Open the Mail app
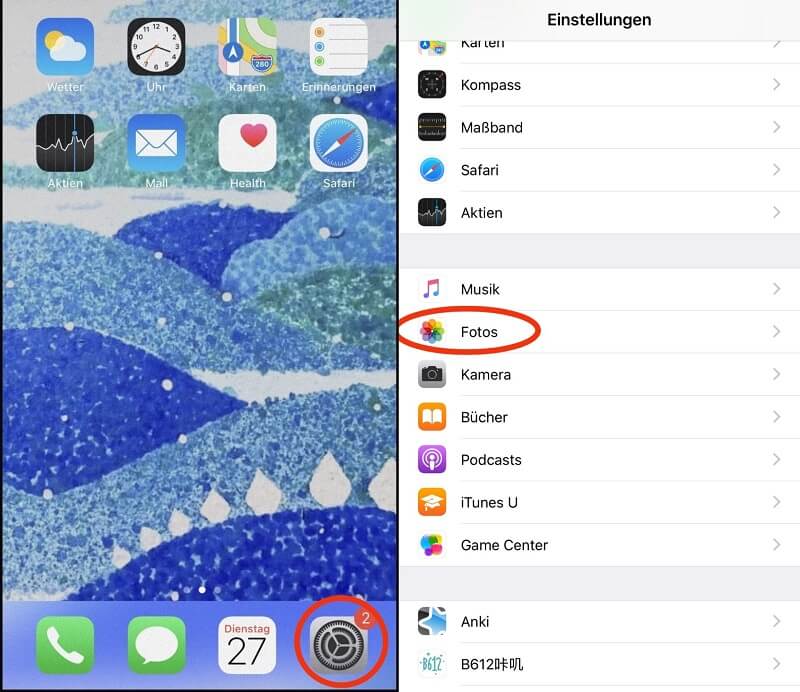Viewport: 800px width, 692px height. [x=156, y=143]
